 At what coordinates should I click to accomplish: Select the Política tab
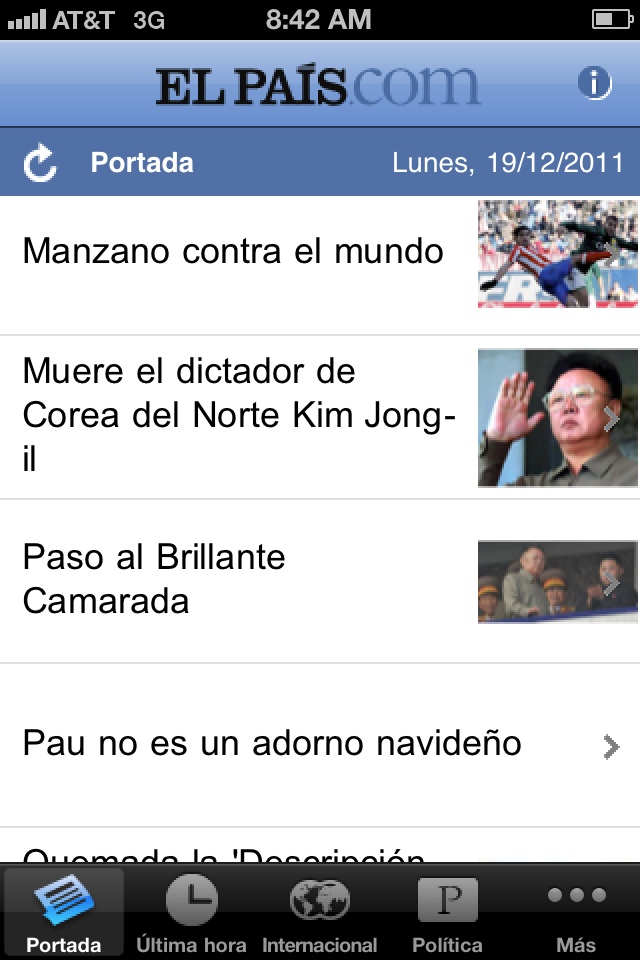tap(447, 913)
